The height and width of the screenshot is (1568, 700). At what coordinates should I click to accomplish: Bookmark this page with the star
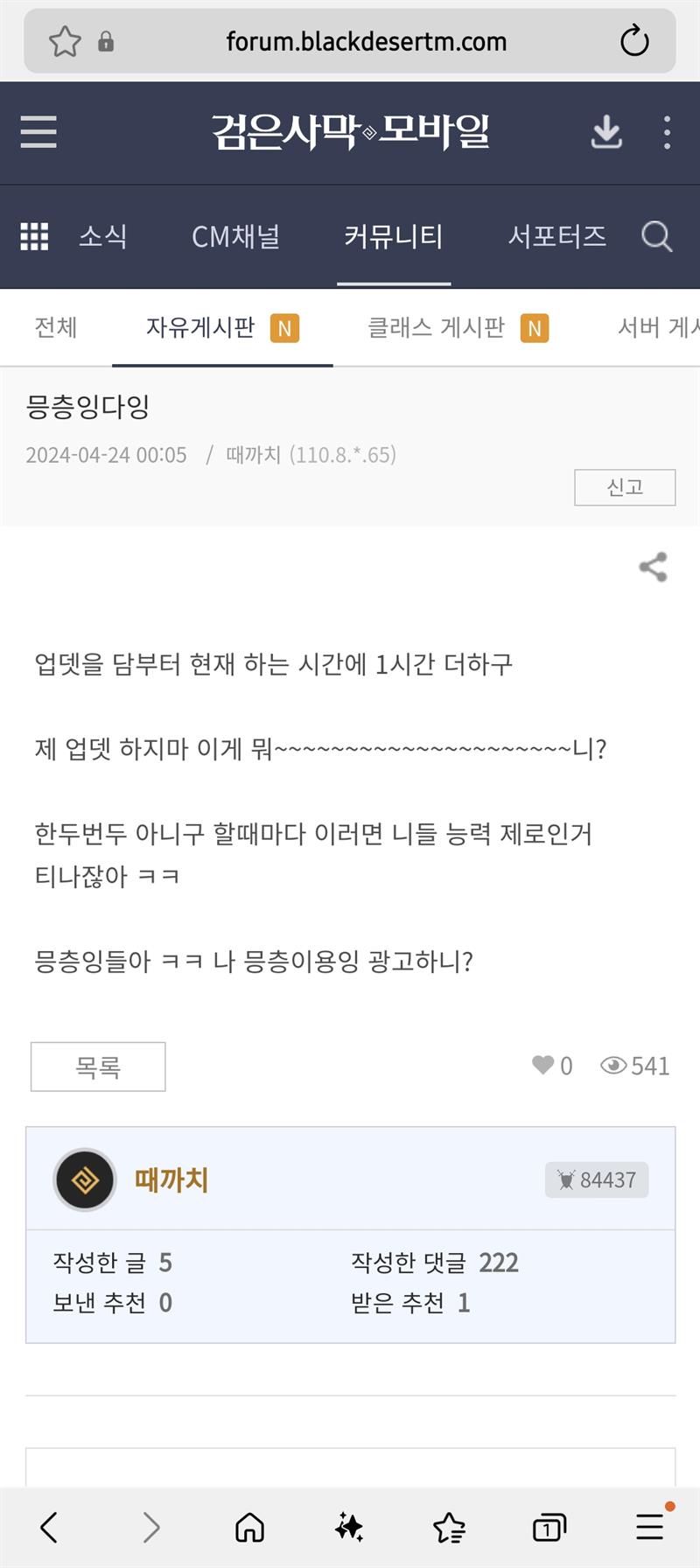pos(65,41)
